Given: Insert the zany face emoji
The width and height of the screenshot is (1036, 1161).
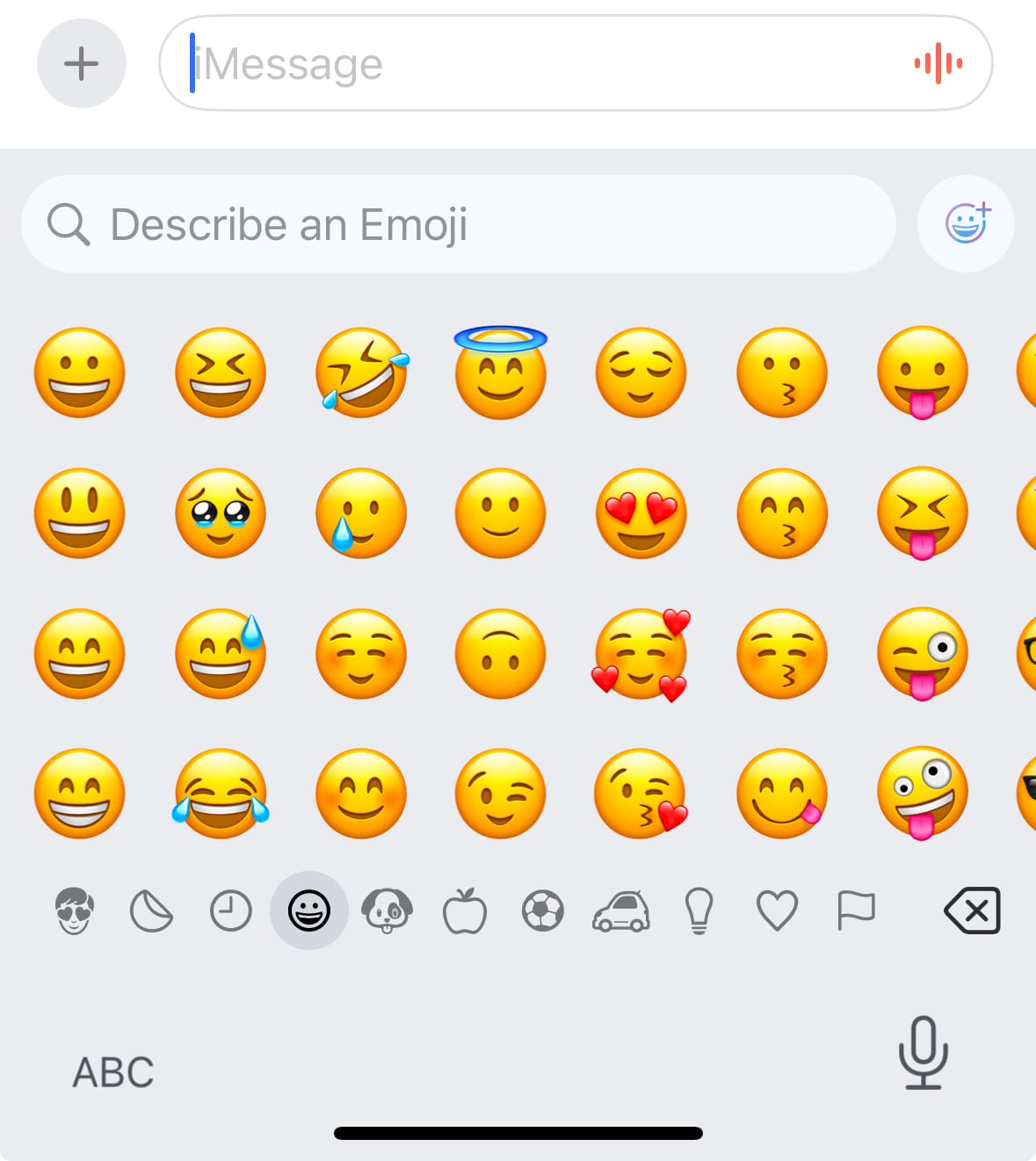Looking at the screenshot, I should 922,794.
